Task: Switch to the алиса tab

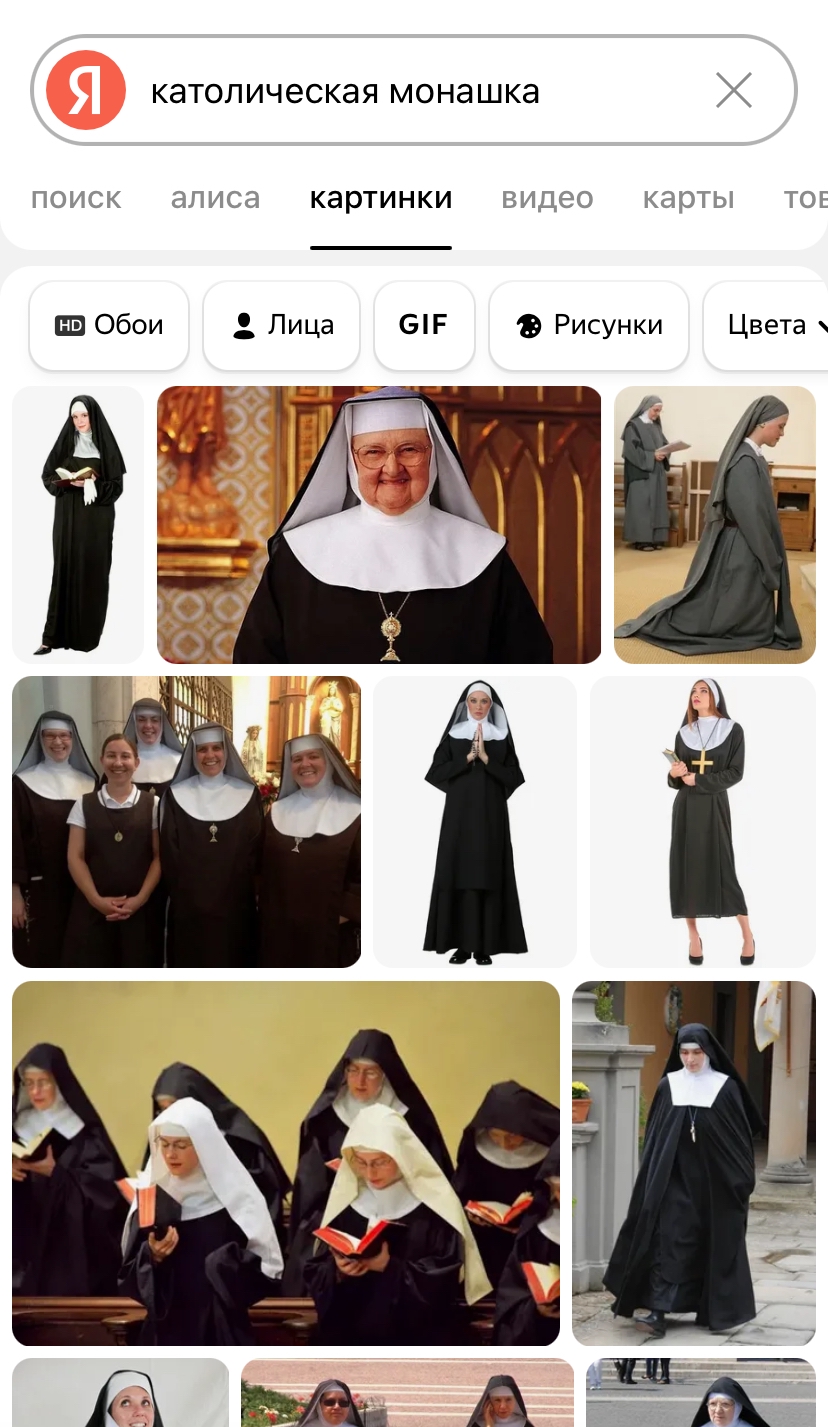Action: (215, 198)
